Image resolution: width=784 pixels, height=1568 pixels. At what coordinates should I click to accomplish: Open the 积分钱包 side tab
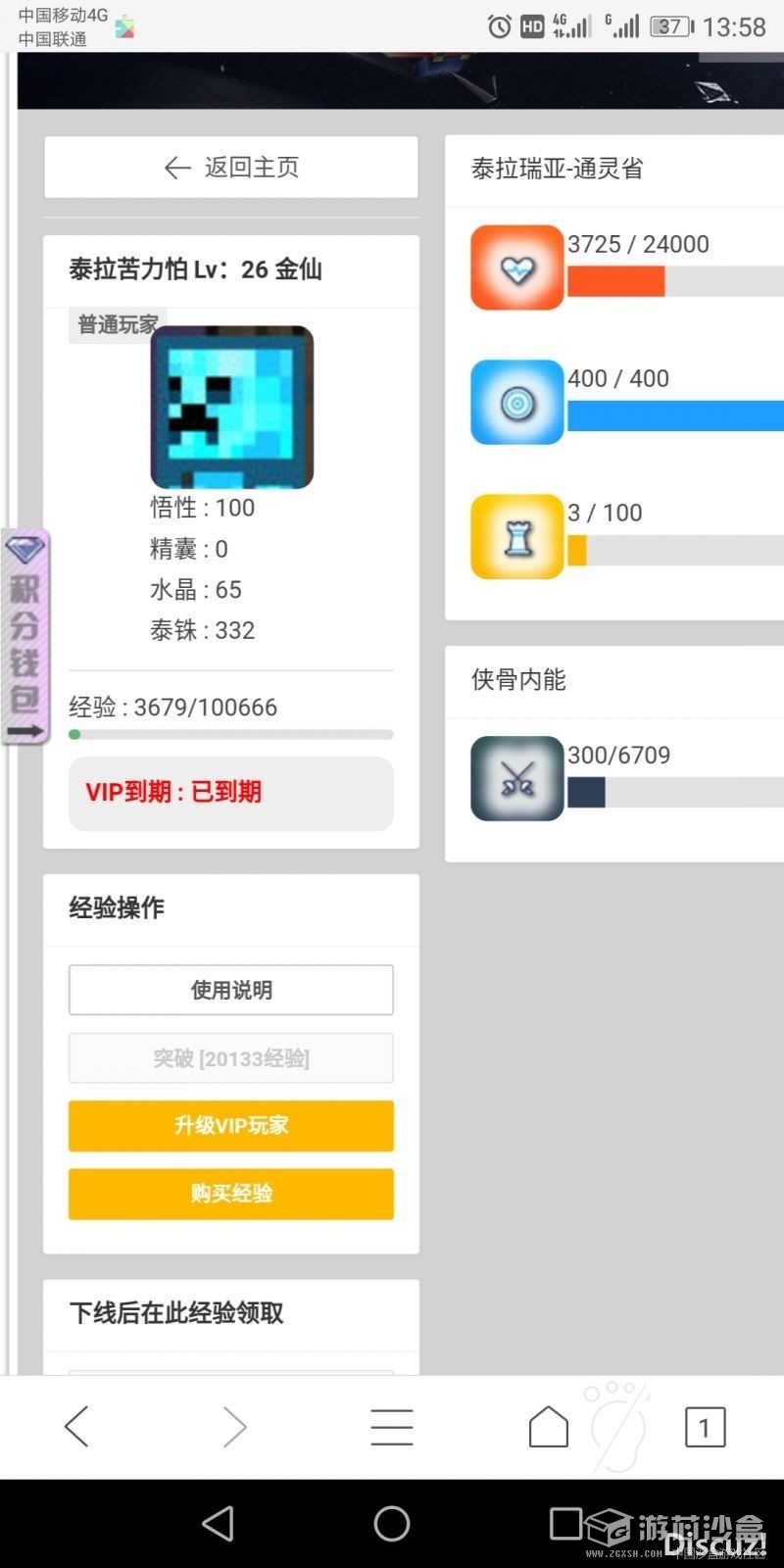click(25, 637)
